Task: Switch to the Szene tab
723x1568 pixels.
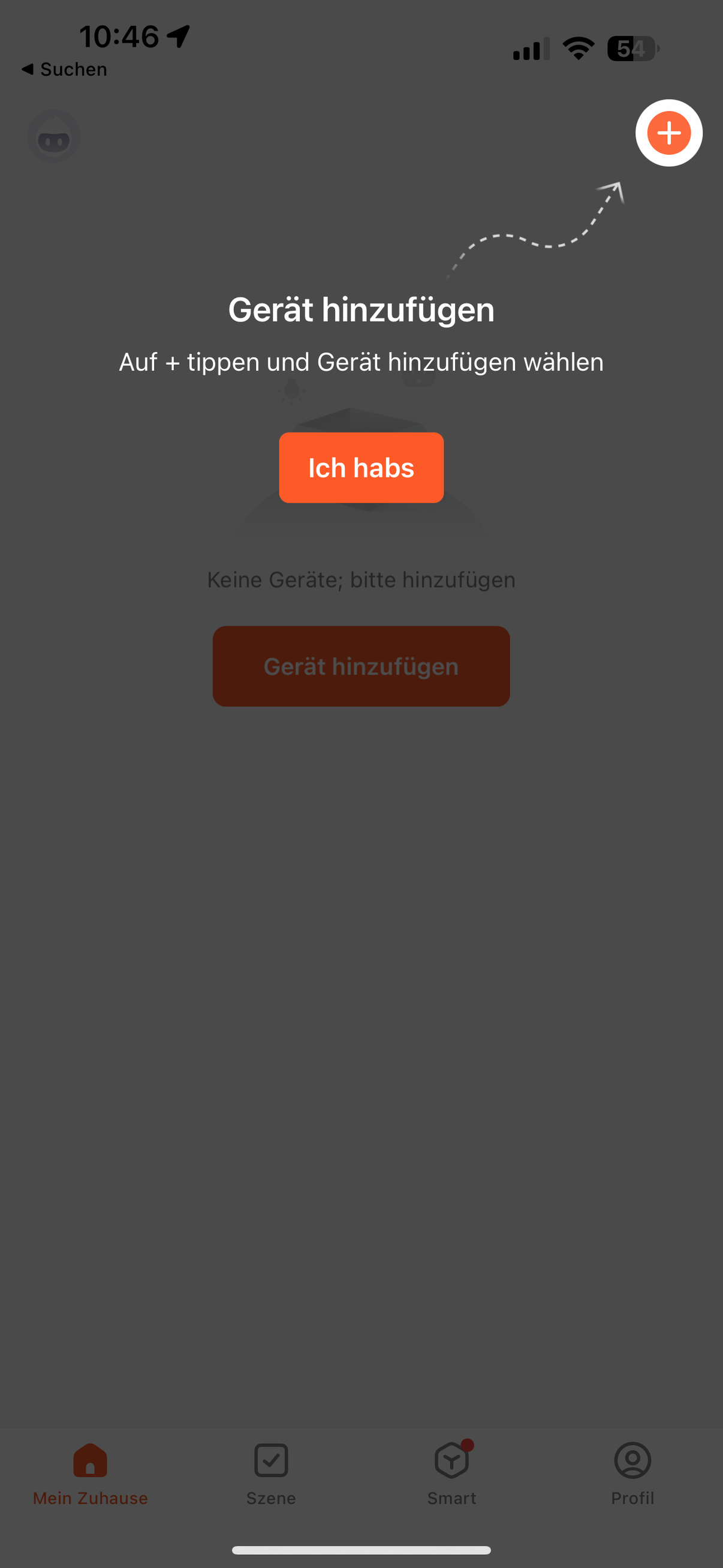Action: tap(271, 1473)
